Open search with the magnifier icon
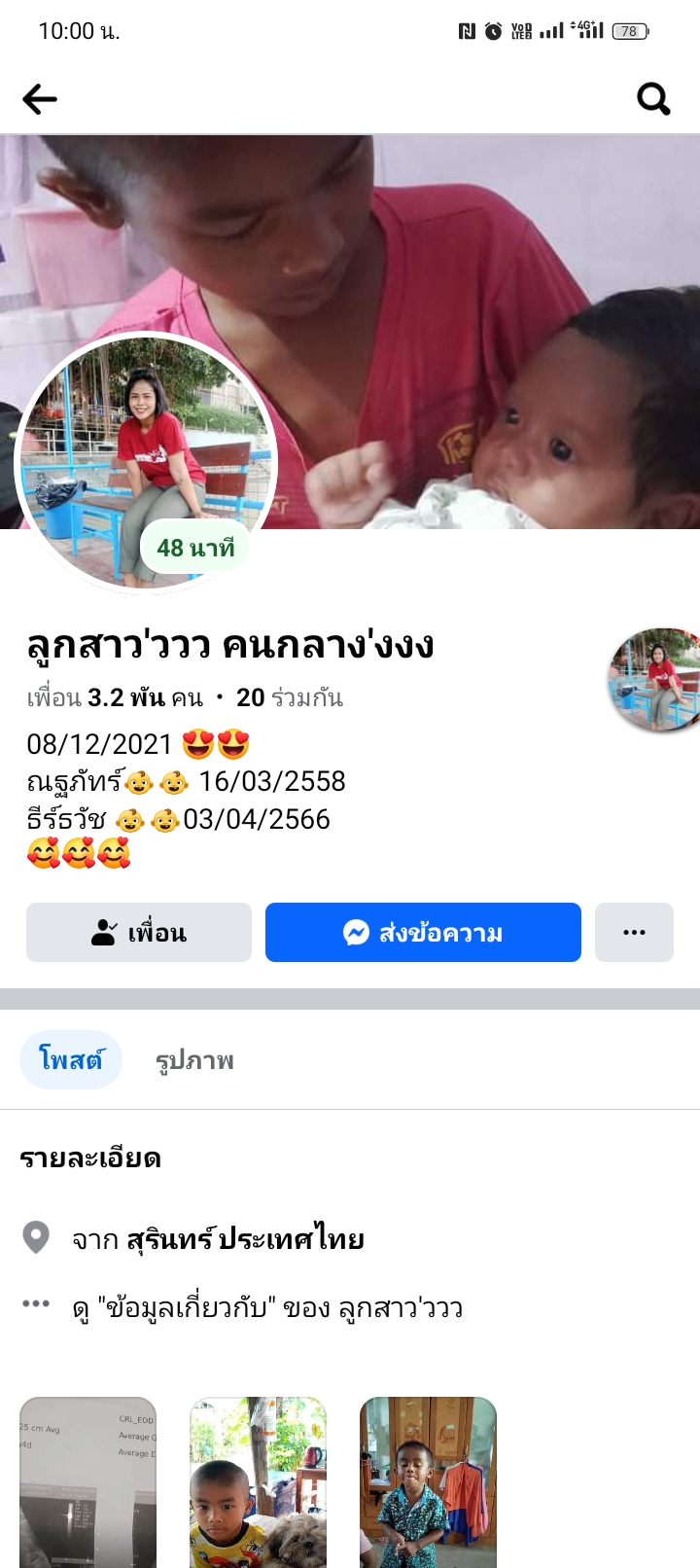 tap(653, 98)
